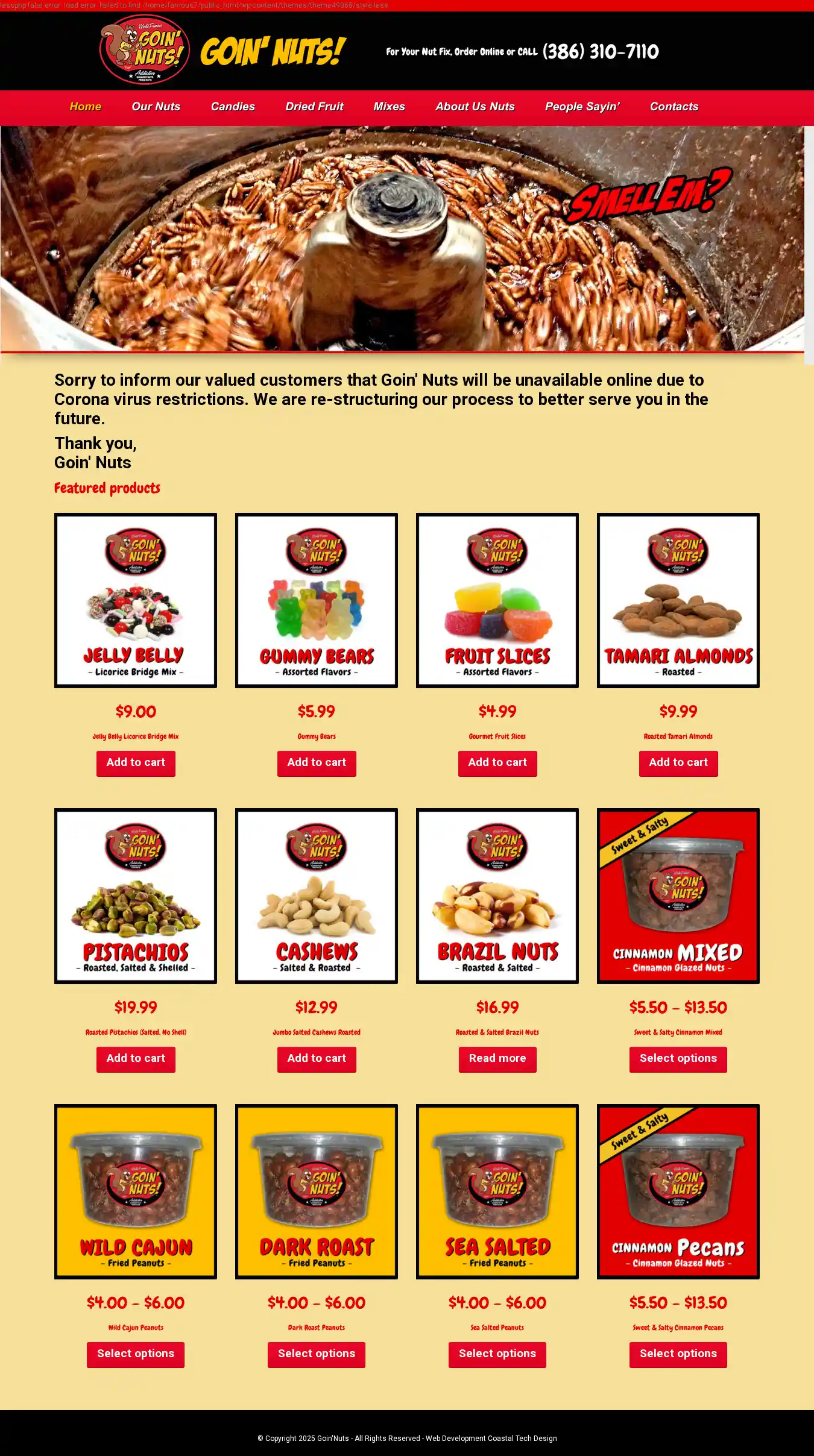This screenshot has height=1456, width=814.
Task: Open the Contacts page
Action: click(x=674, y=107)
